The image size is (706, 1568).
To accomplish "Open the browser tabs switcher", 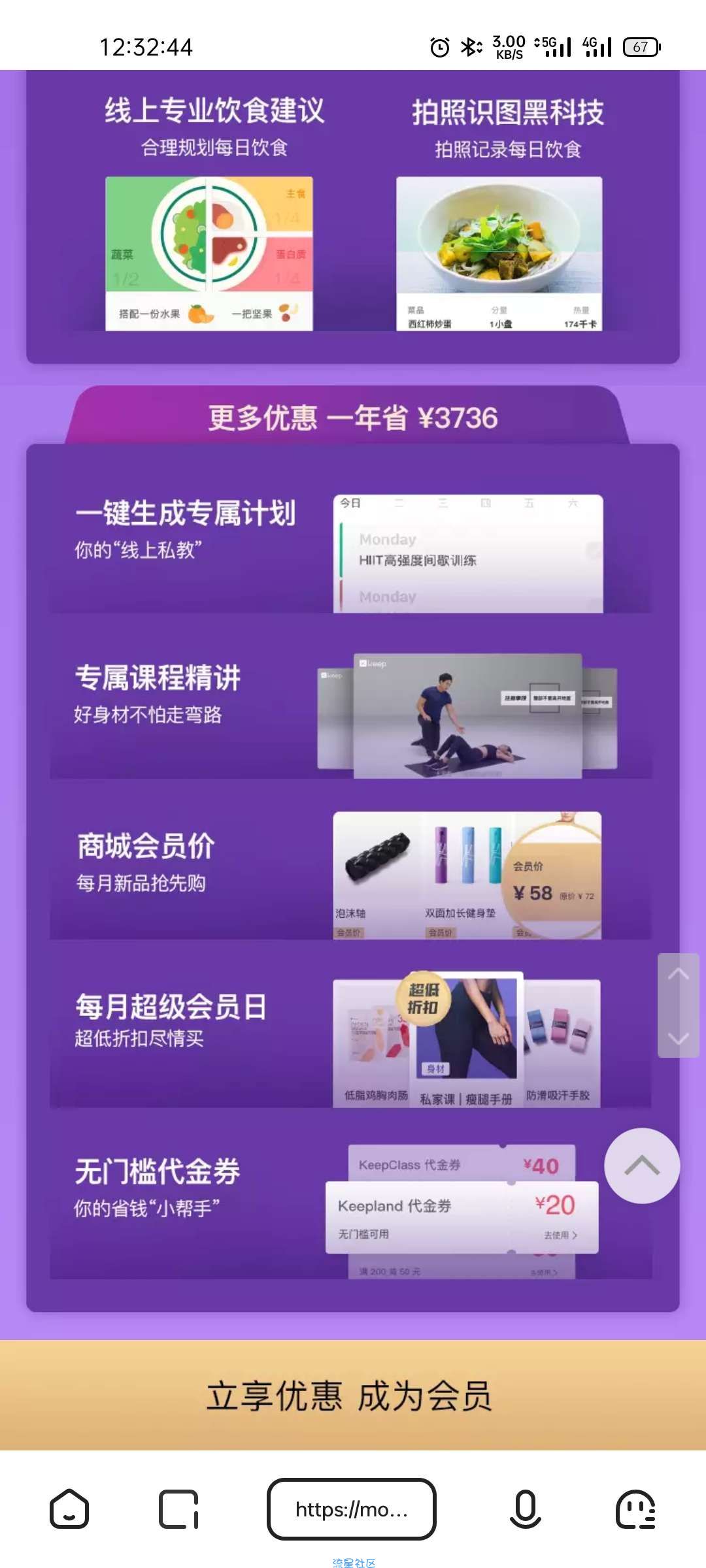I will click(178, 1509).
